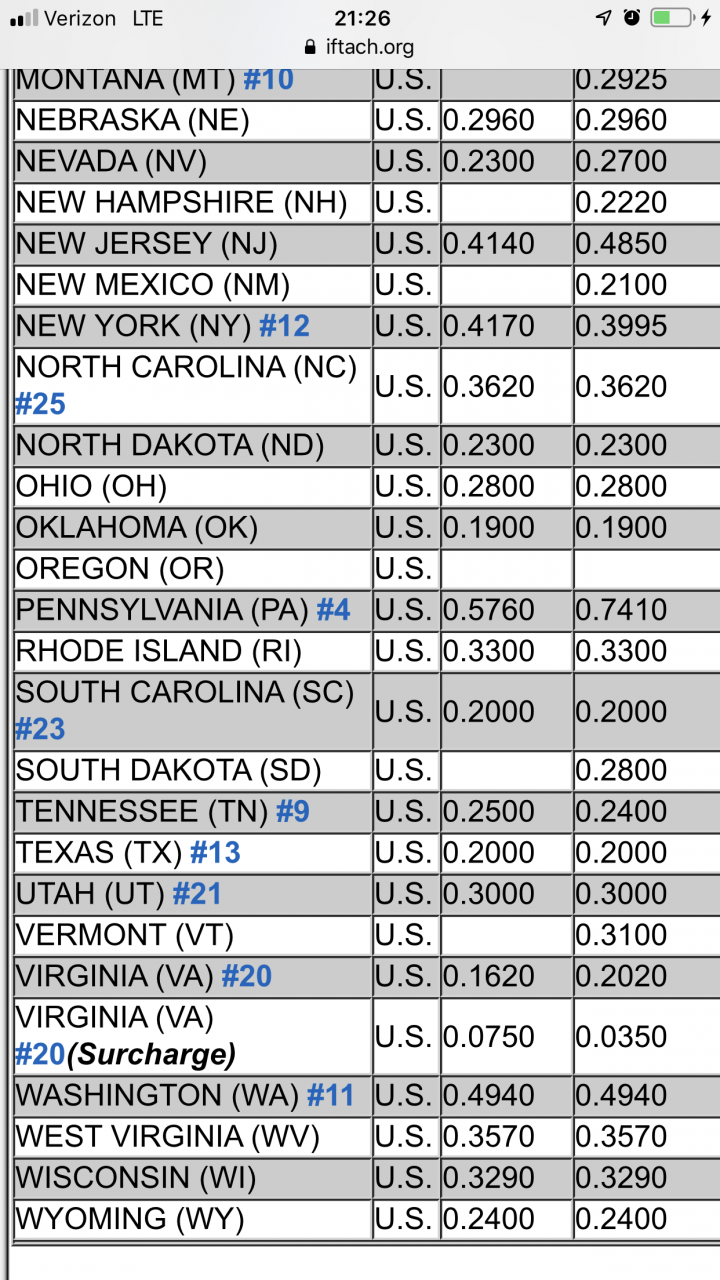Screen dimensions: 720x1280
Task: Open footnote #12 next to New York
Action: [284, 326]
